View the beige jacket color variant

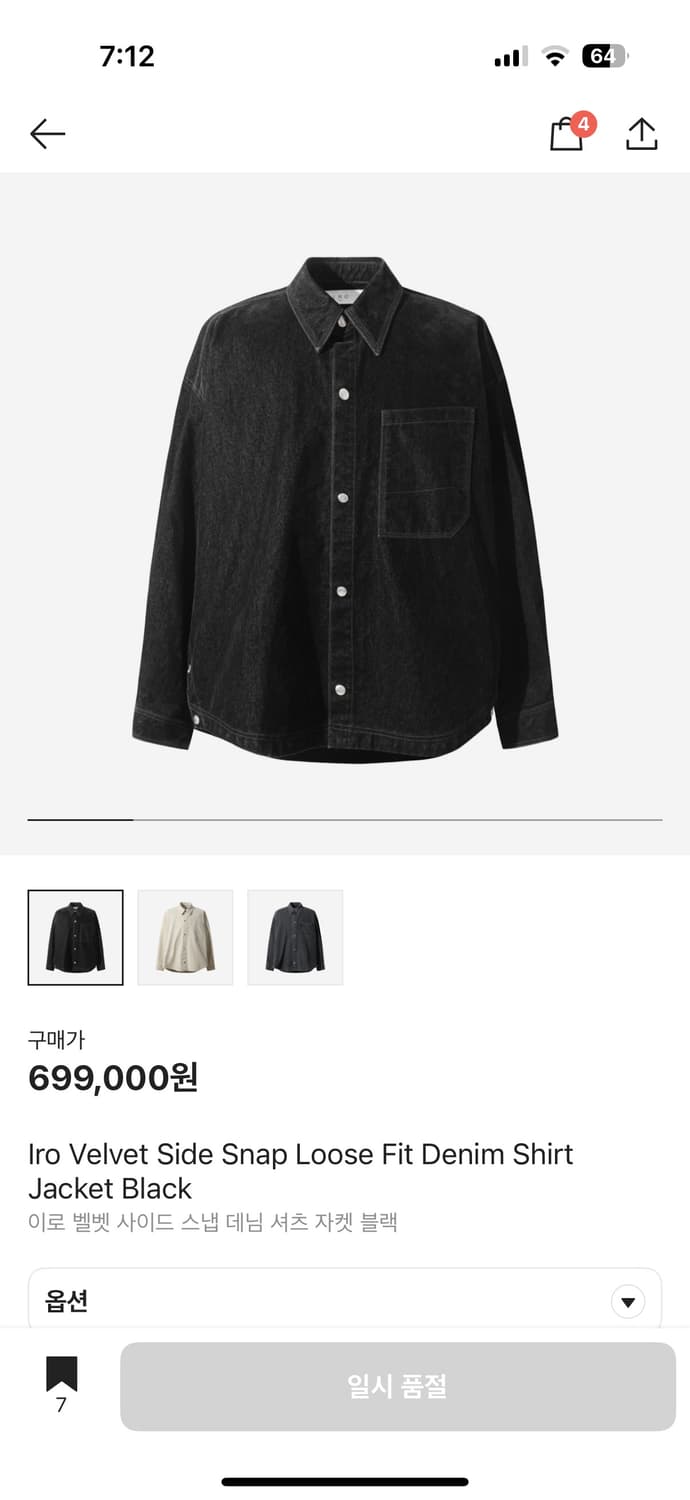(185, 937)
